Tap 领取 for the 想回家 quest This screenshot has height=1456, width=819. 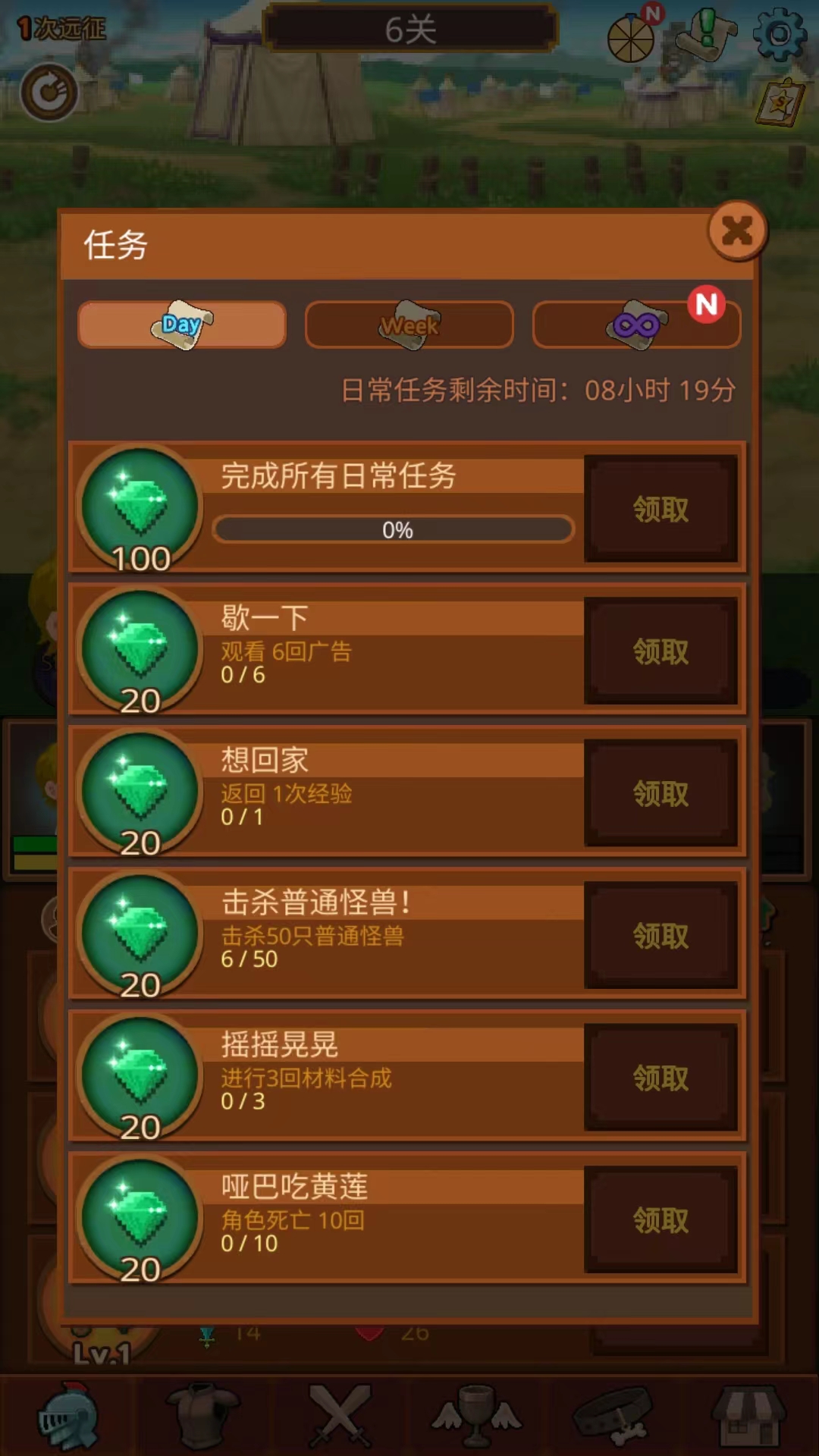coord(661,793)
